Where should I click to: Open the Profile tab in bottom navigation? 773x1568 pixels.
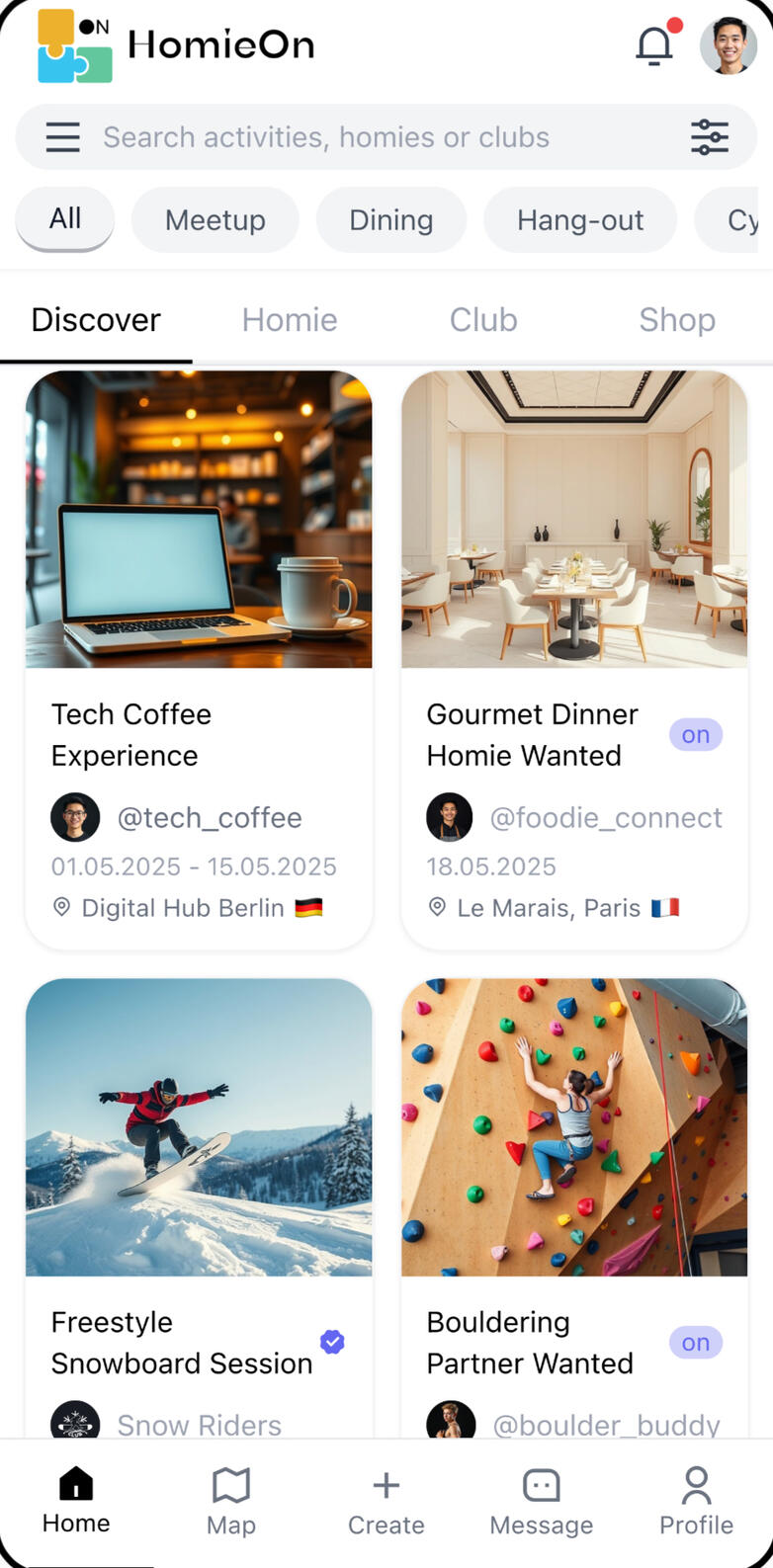(696, 1502)
